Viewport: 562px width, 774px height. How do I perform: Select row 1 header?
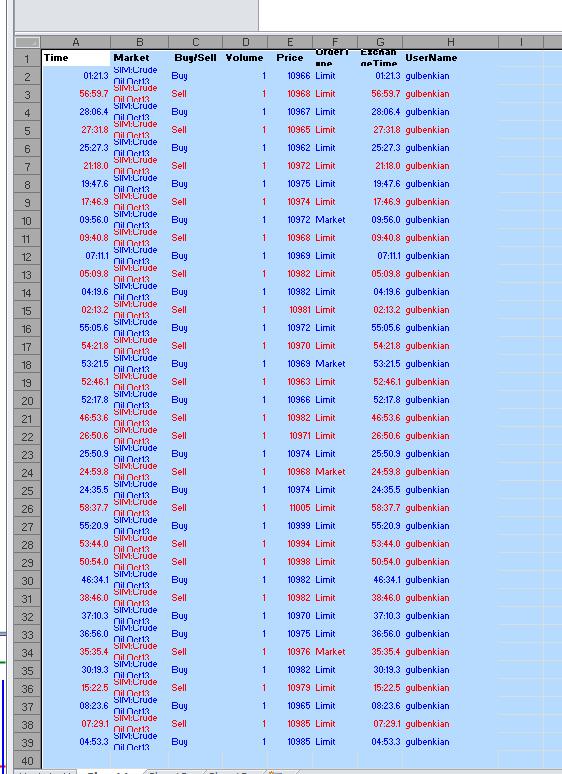coord(28,58)
